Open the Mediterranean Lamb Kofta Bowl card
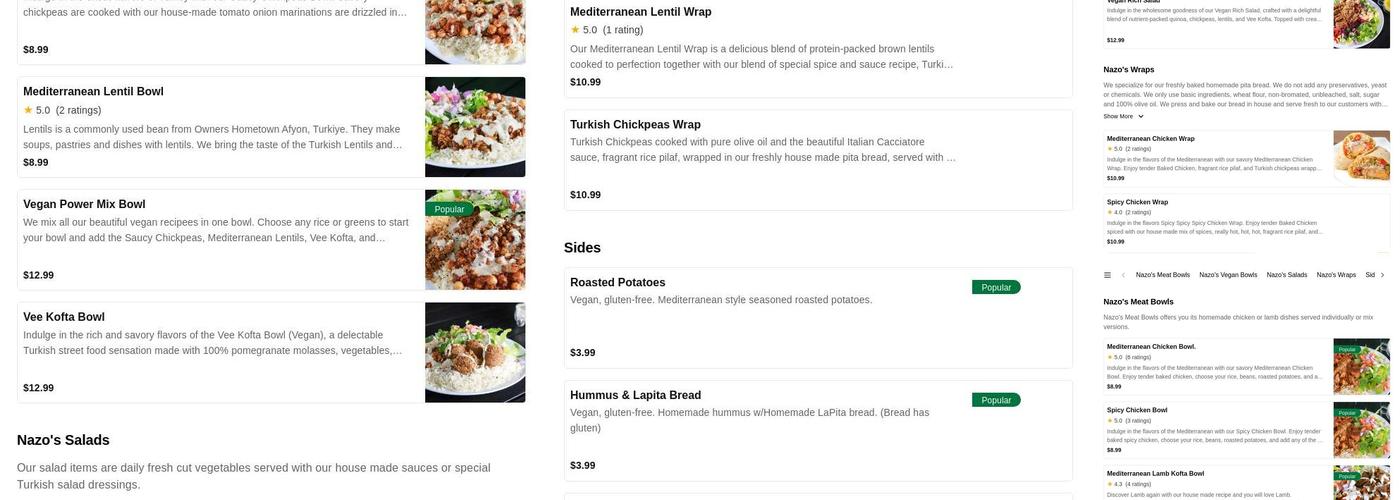Viewport: 1400px width, 500px height. [1247, 483]
